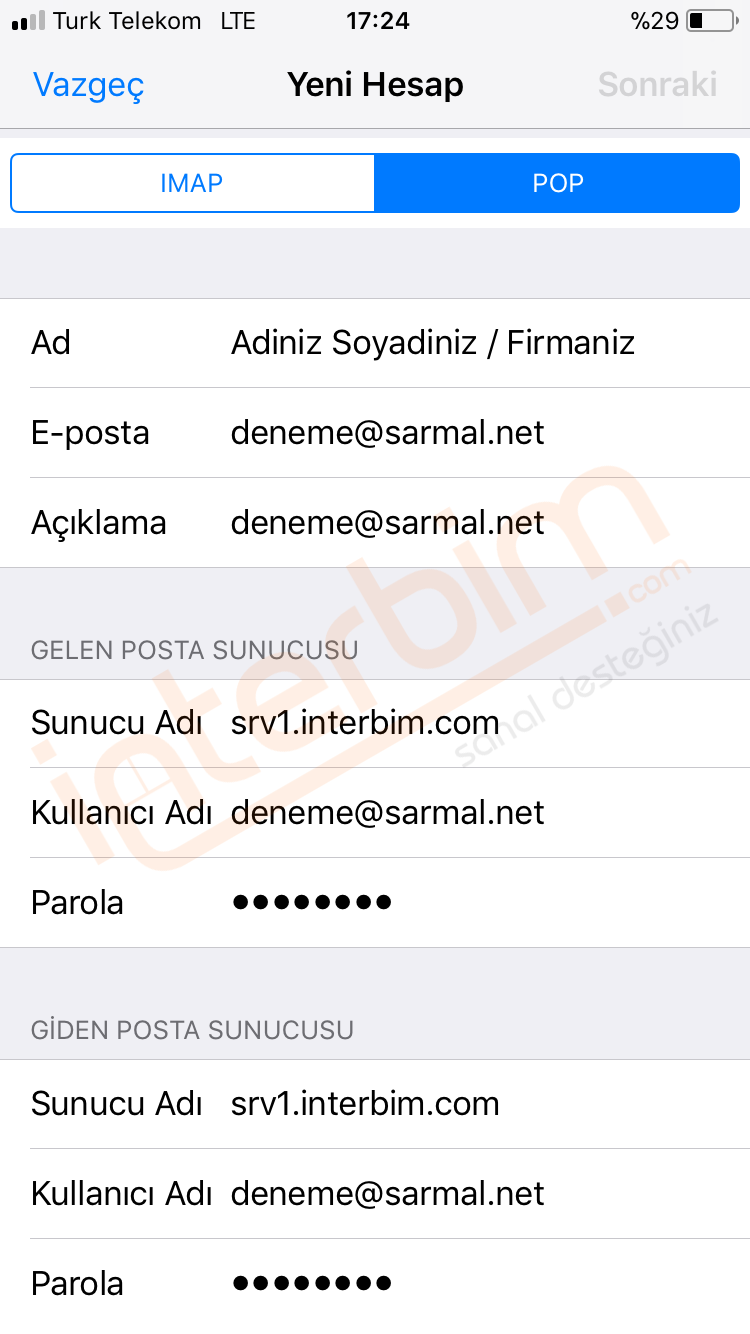Edit the Ad name field
This screenshot has width=750, height=1334.
pyautogui.click(x=375, y=343)
